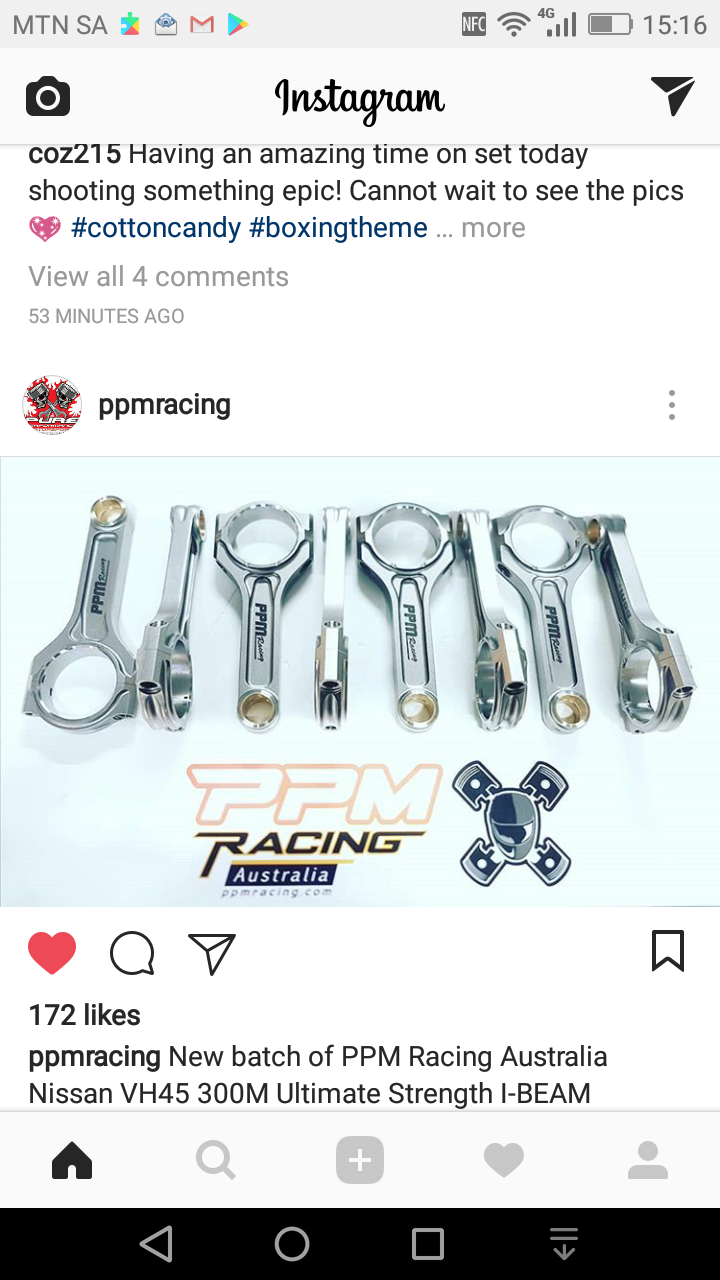Open overflow menu on ppmracing post
720x1280 pixels.
(x=672, y=405)
